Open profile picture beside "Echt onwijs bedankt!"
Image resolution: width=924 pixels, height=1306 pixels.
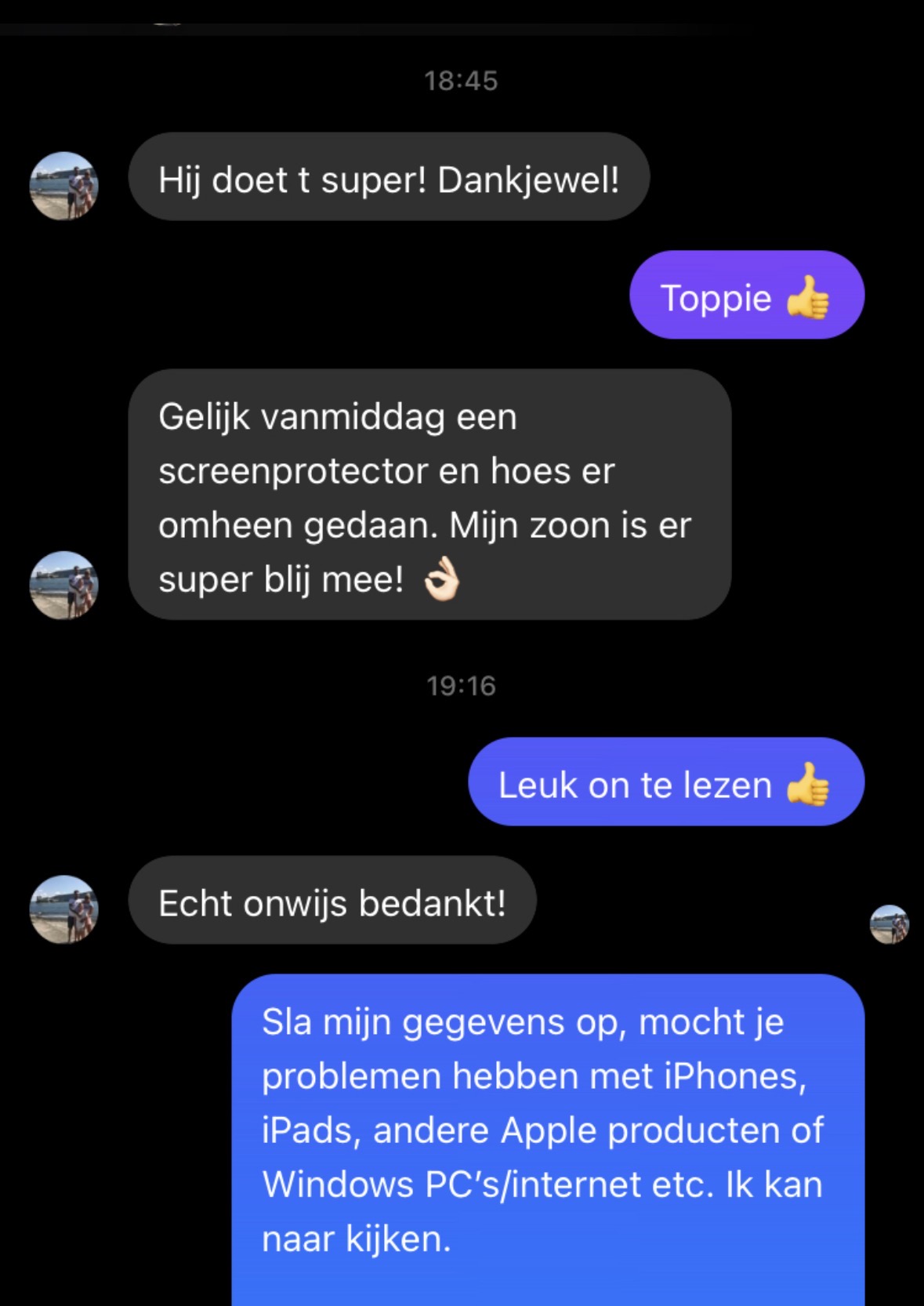[63, 909]
